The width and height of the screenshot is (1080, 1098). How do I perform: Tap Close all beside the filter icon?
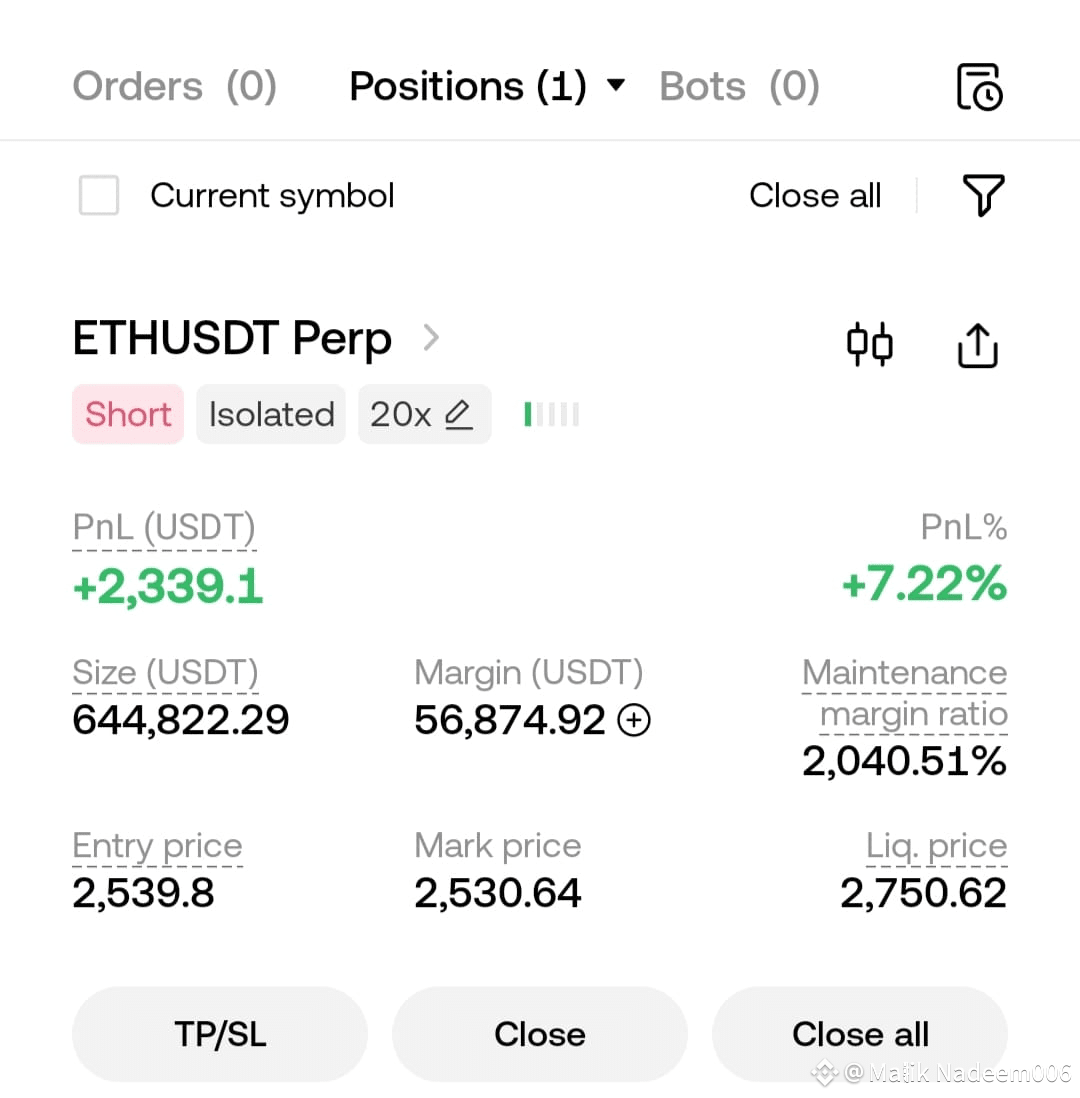815,195
